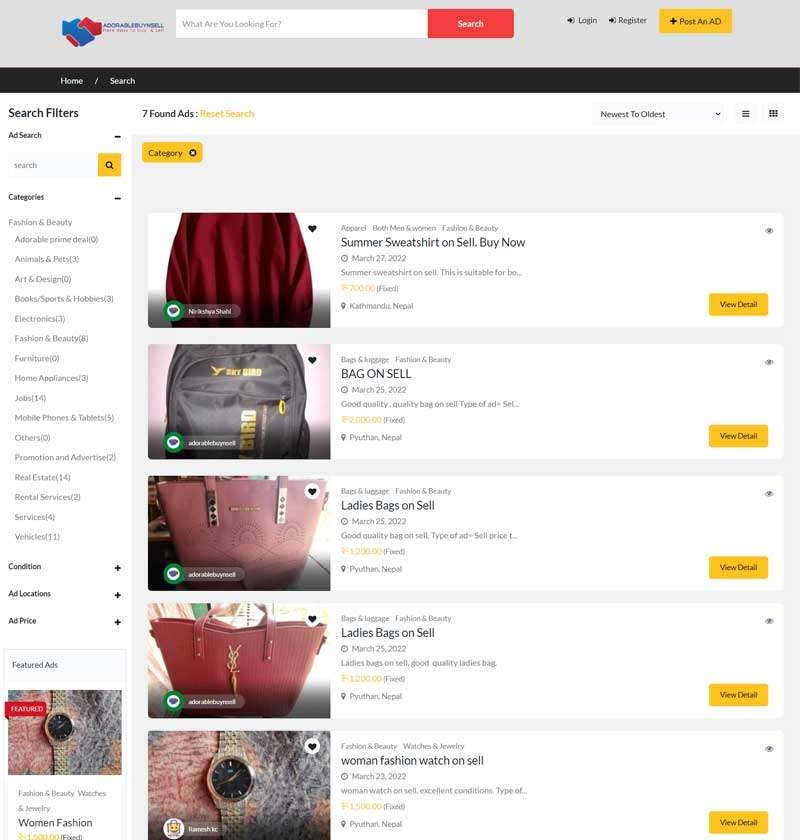Open the Login link

pos(582,20)
